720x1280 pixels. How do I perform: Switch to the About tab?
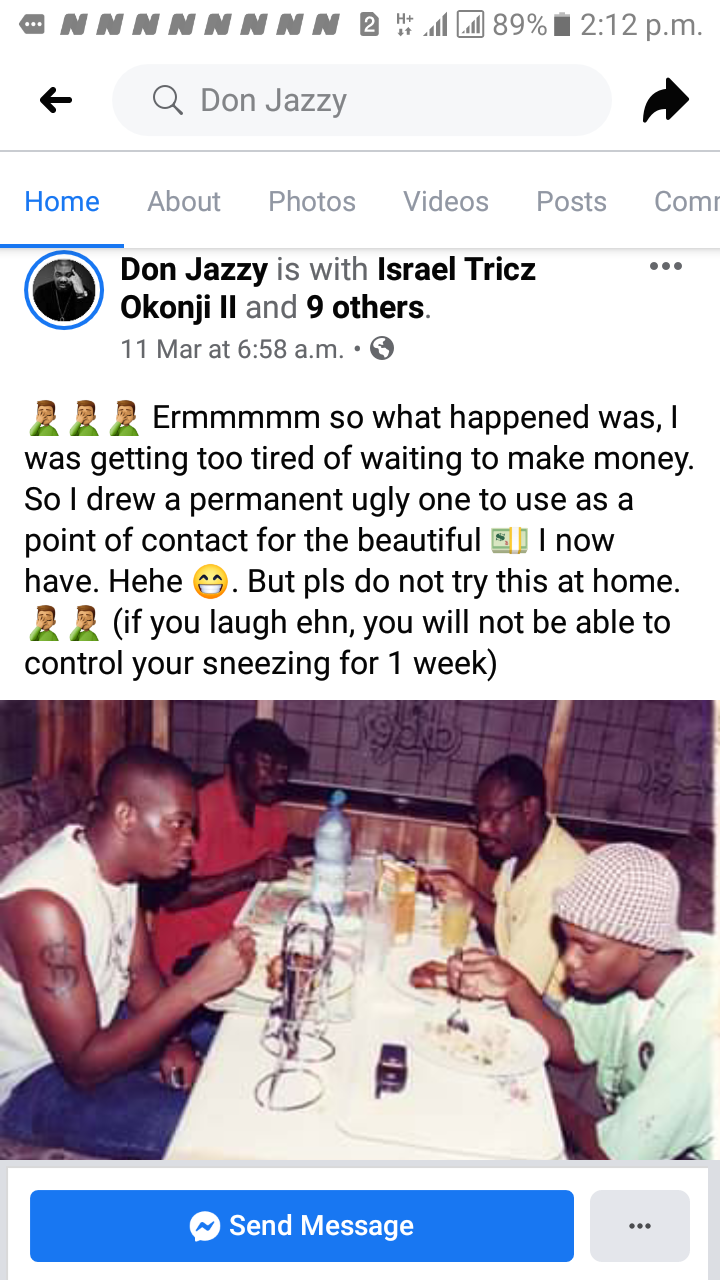pyautogui.click(x=184, y=202)
